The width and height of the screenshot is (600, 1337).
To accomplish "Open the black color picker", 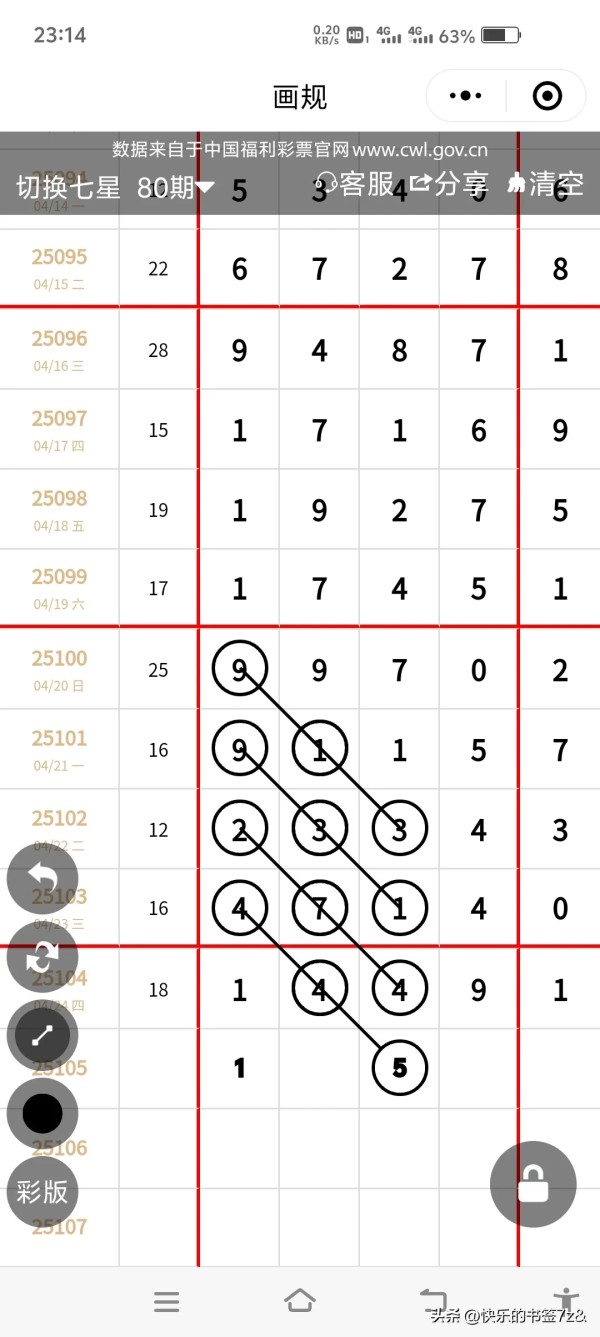I will coord(42,1113).
